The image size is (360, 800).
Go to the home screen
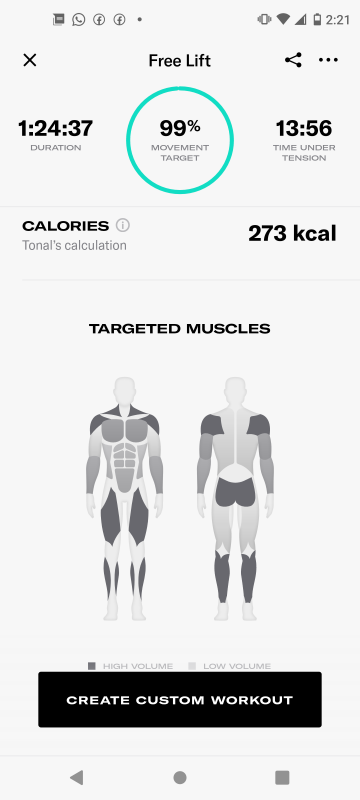(x=179, y=778)
